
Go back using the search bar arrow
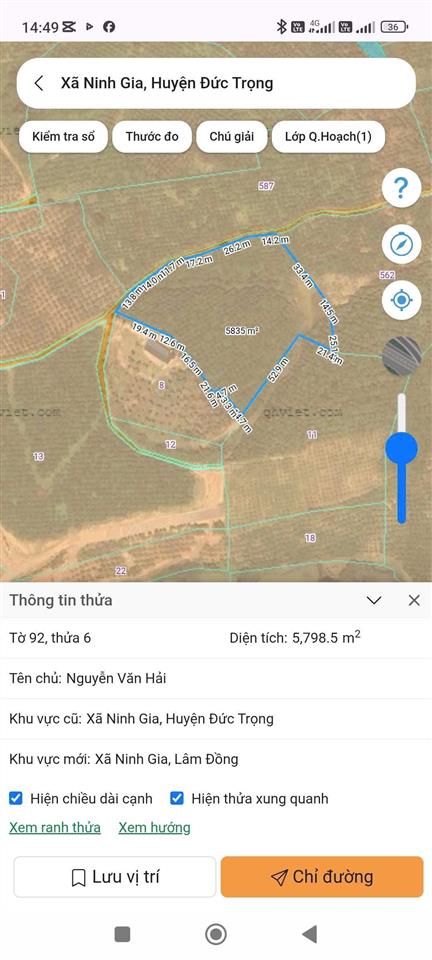pos(39,83)
